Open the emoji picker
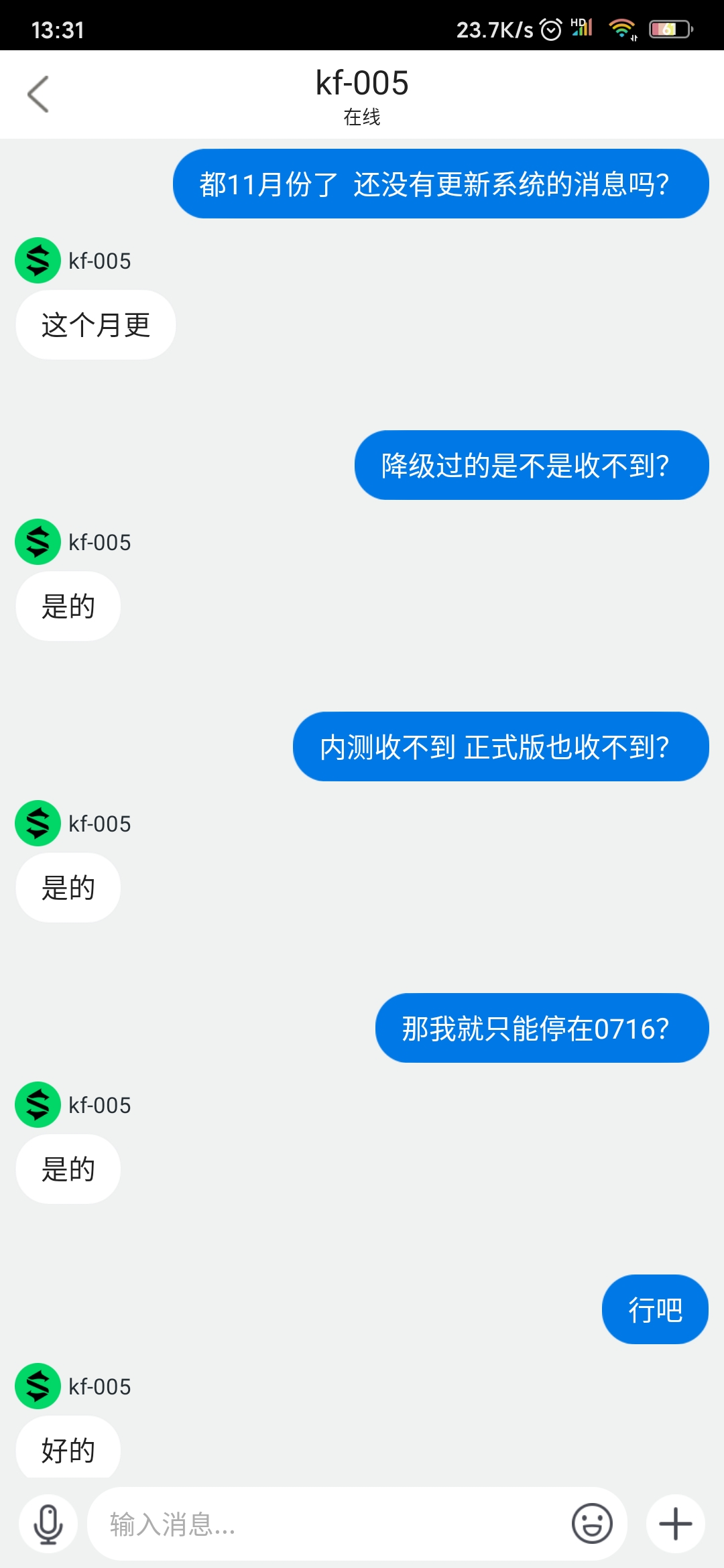 point(592,1524)
